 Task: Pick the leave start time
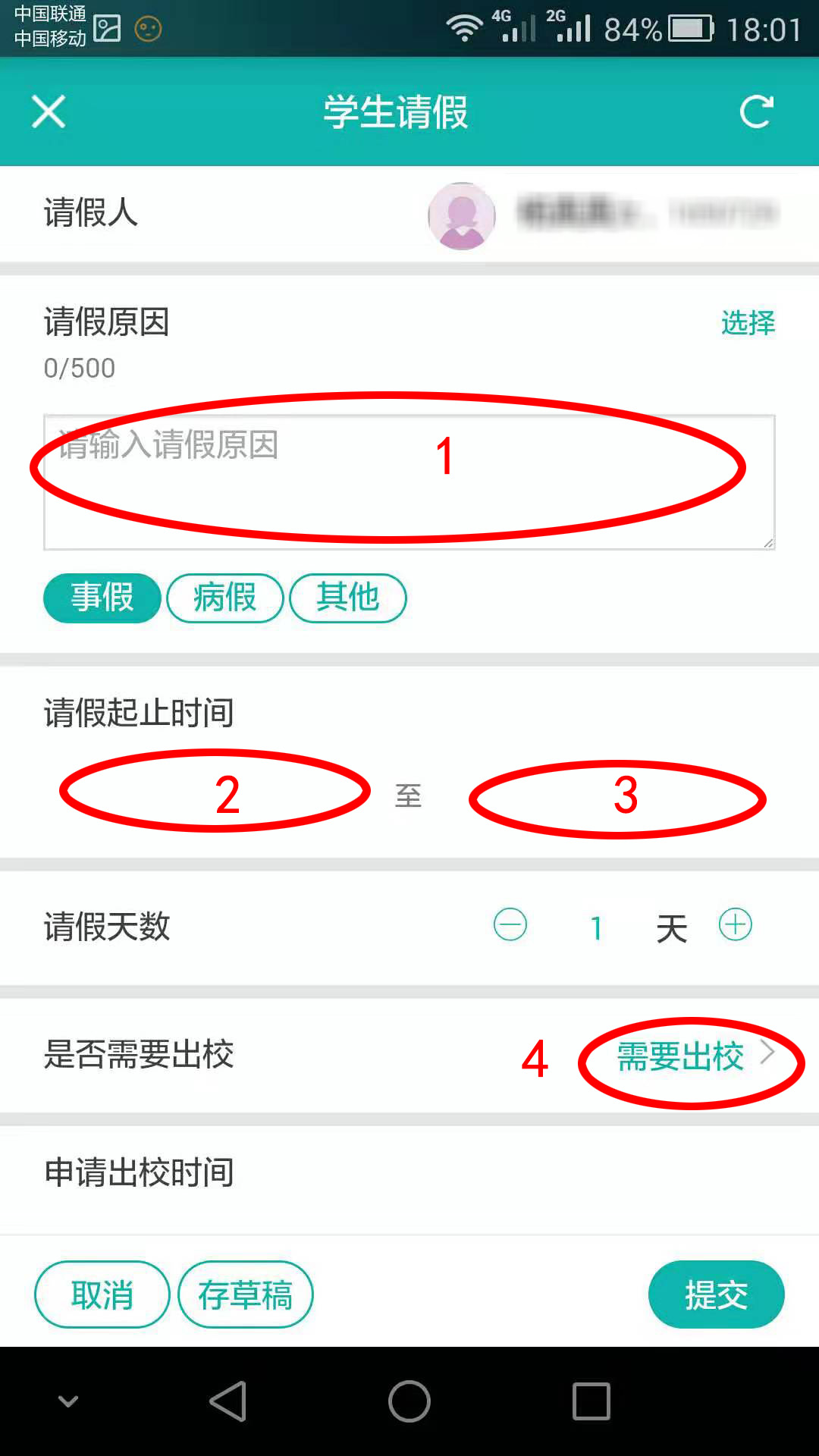click(x=215, y=793)
